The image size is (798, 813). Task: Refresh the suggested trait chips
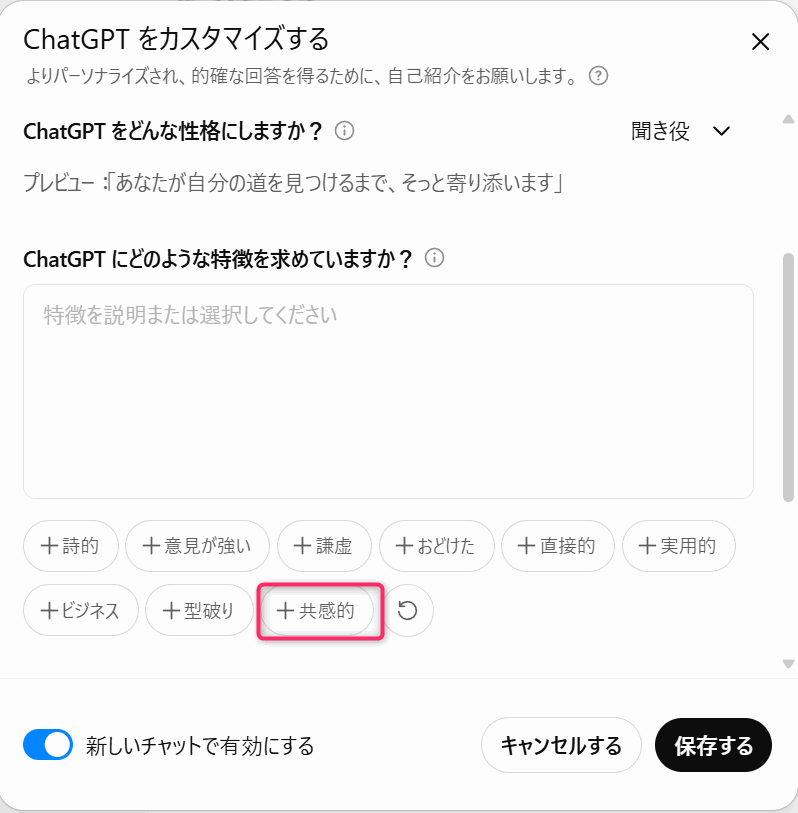[408, 610]
